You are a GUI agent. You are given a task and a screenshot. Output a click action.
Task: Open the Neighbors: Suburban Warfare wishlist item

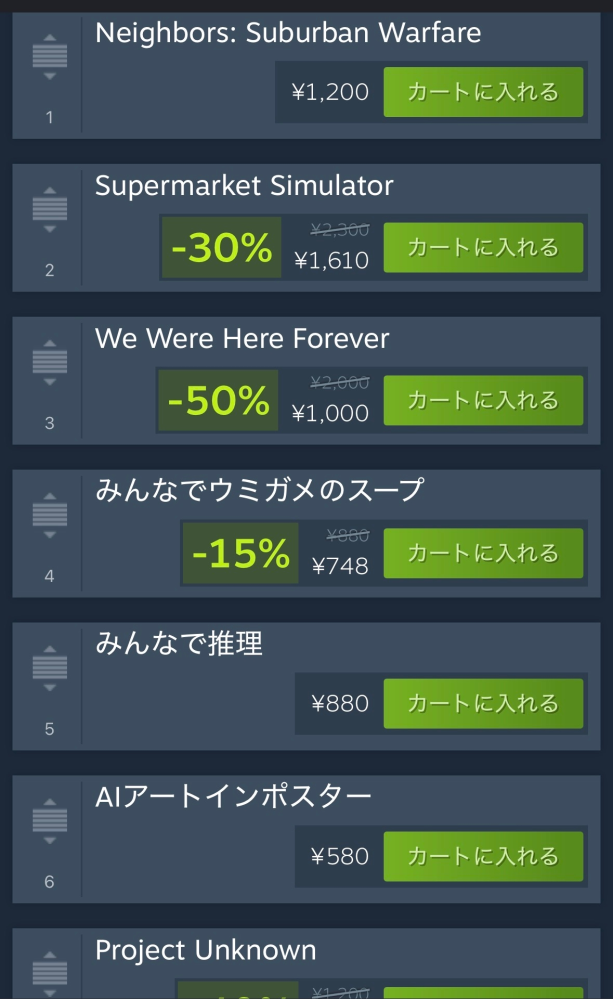point(287,33)
